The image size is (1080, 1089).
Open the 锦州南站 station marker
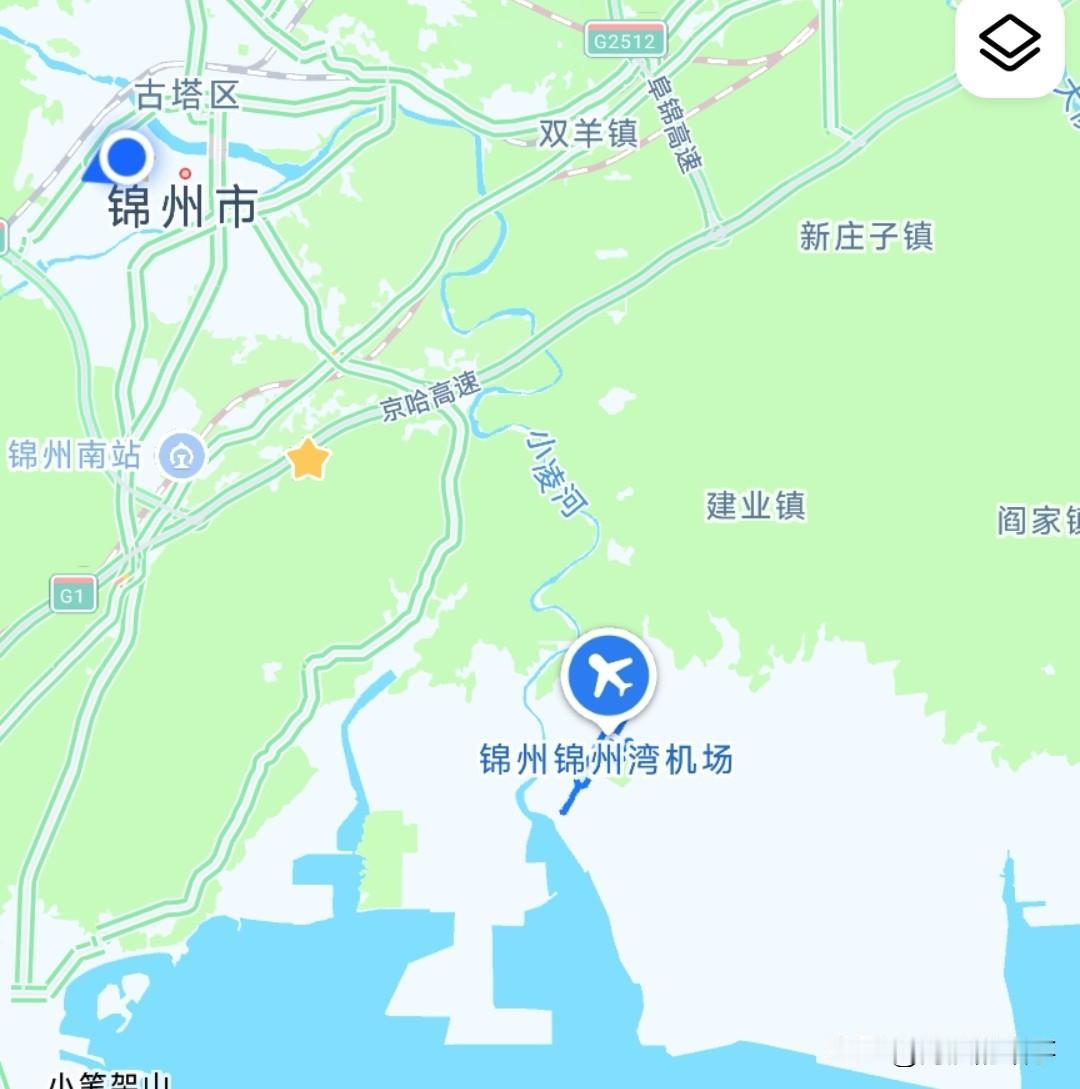[183, 456]
